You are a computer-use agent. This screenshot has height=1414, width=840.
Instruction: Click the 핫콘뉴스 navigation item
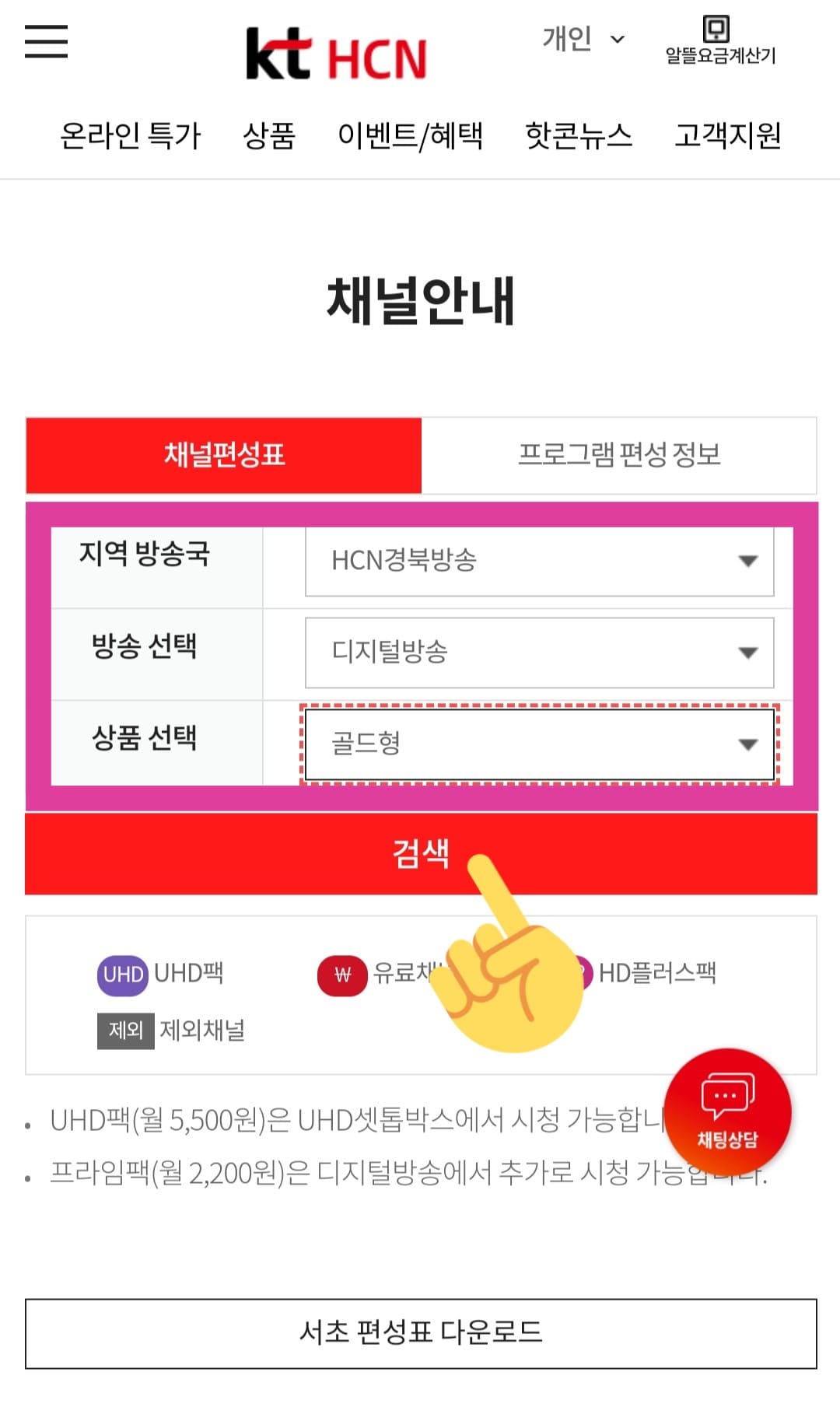(x=579, y=134)
